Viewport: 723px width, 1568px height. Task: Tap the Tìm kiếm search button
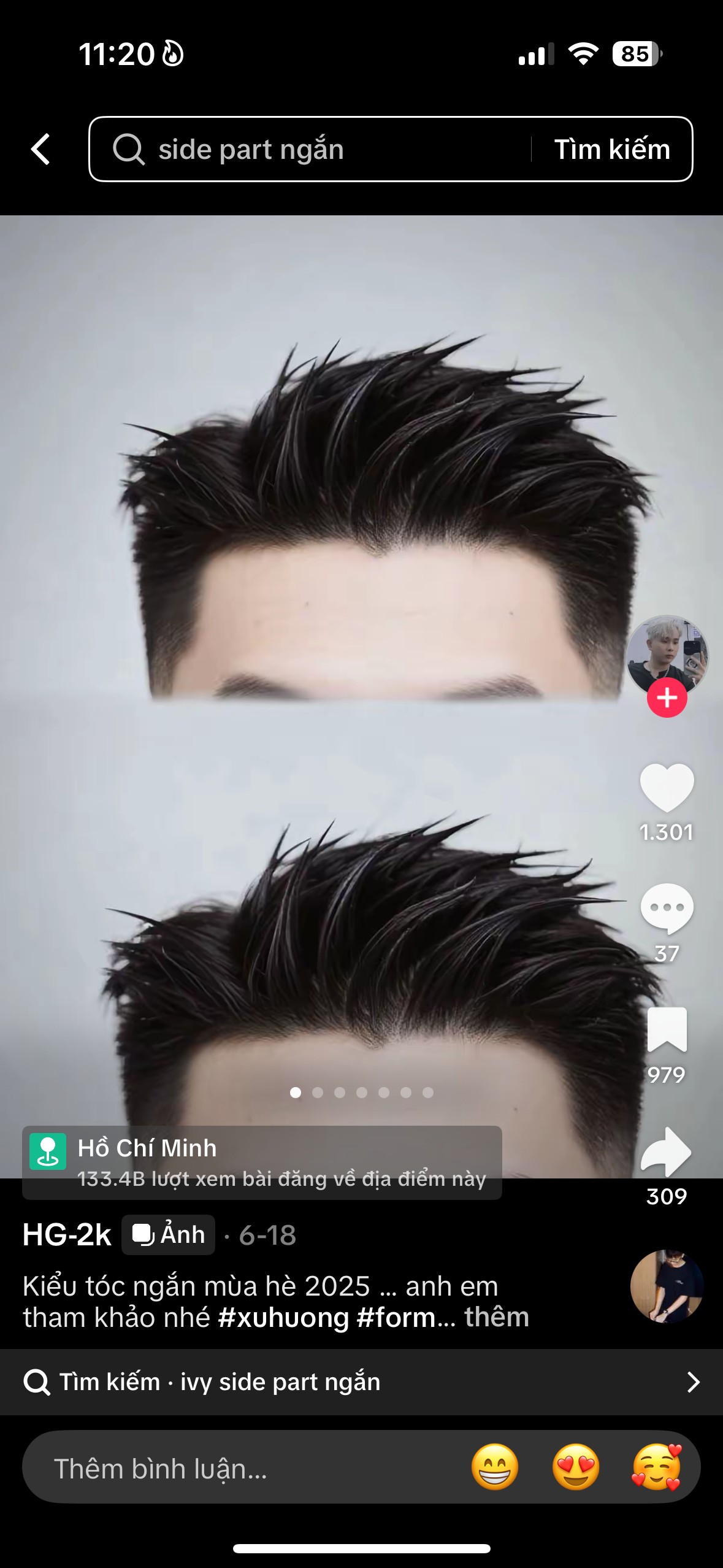pyautogui.click(x=611, y=149)
